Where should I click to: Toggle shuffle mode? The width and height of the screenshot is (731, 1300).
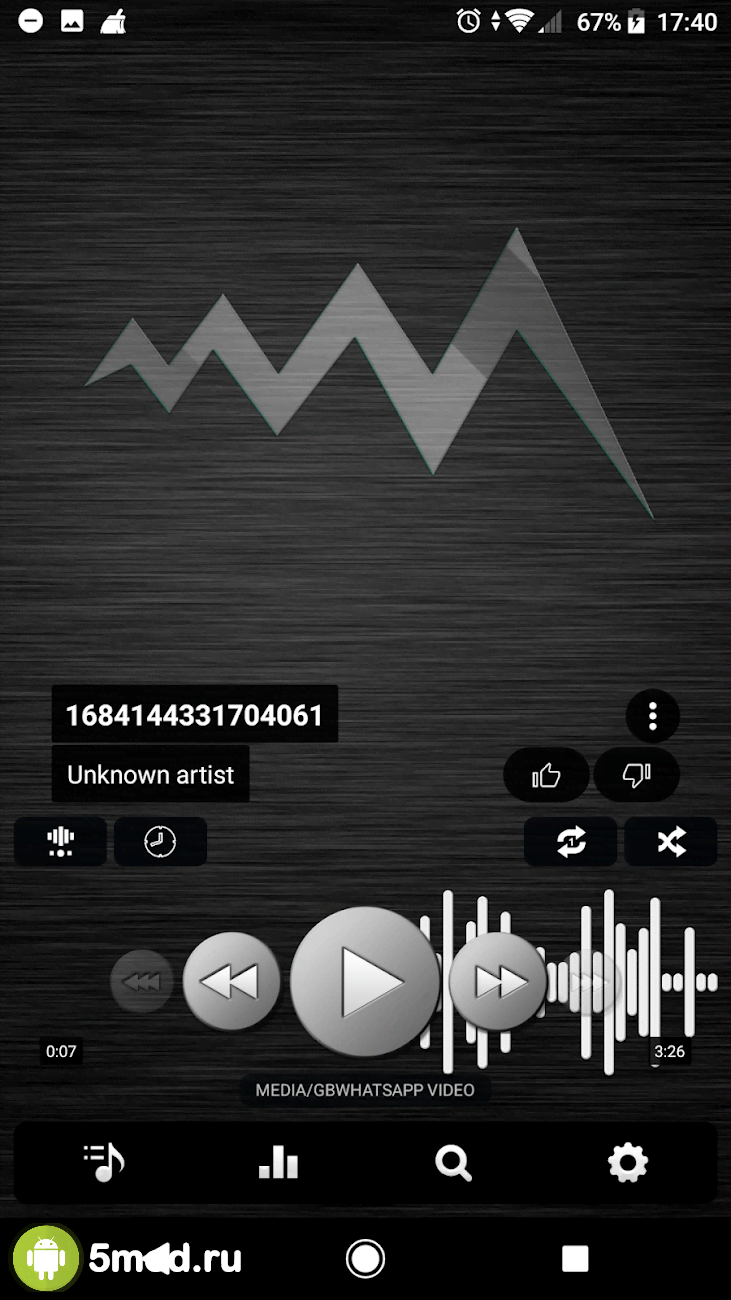[x=671, y=842]
